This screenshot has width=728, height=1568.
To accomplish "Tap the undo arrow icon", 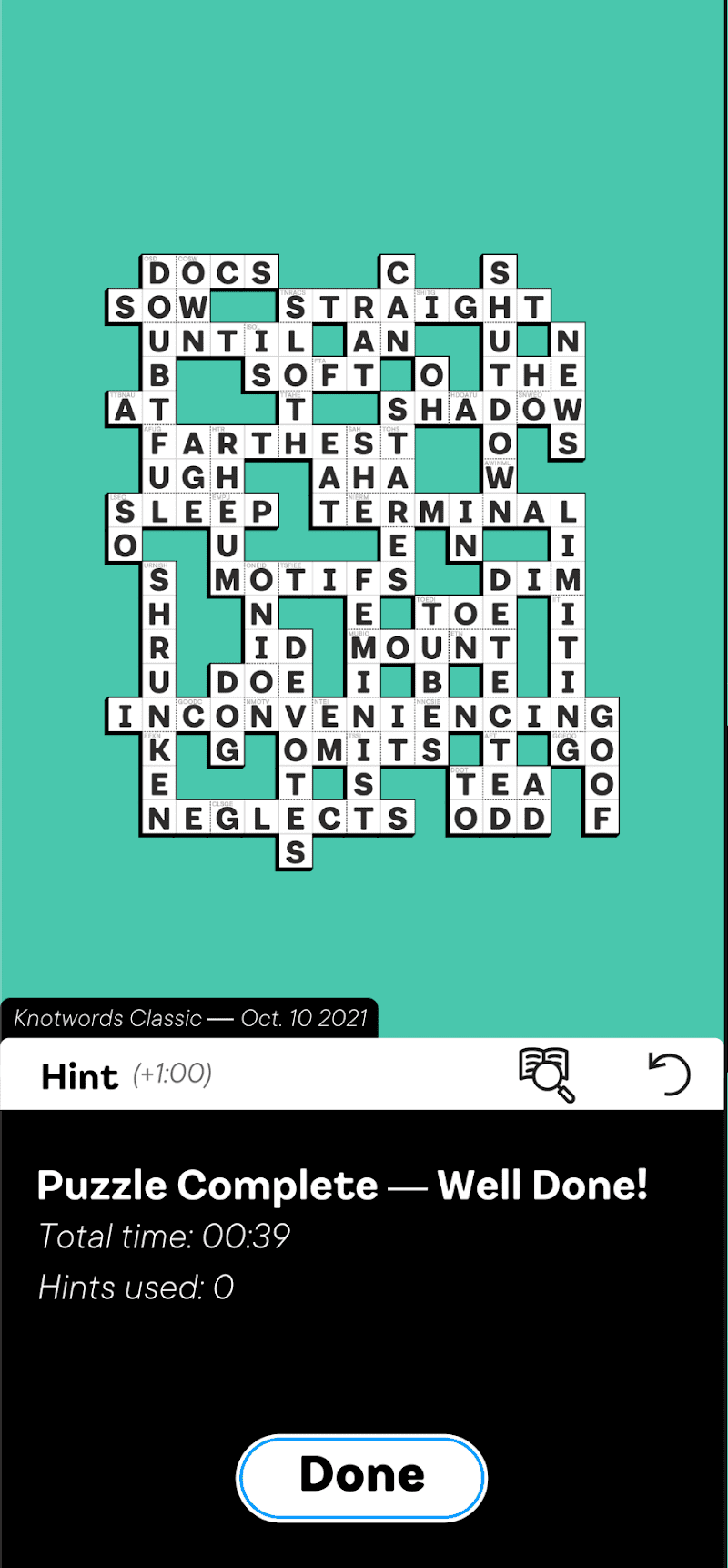I will 669,1074.
